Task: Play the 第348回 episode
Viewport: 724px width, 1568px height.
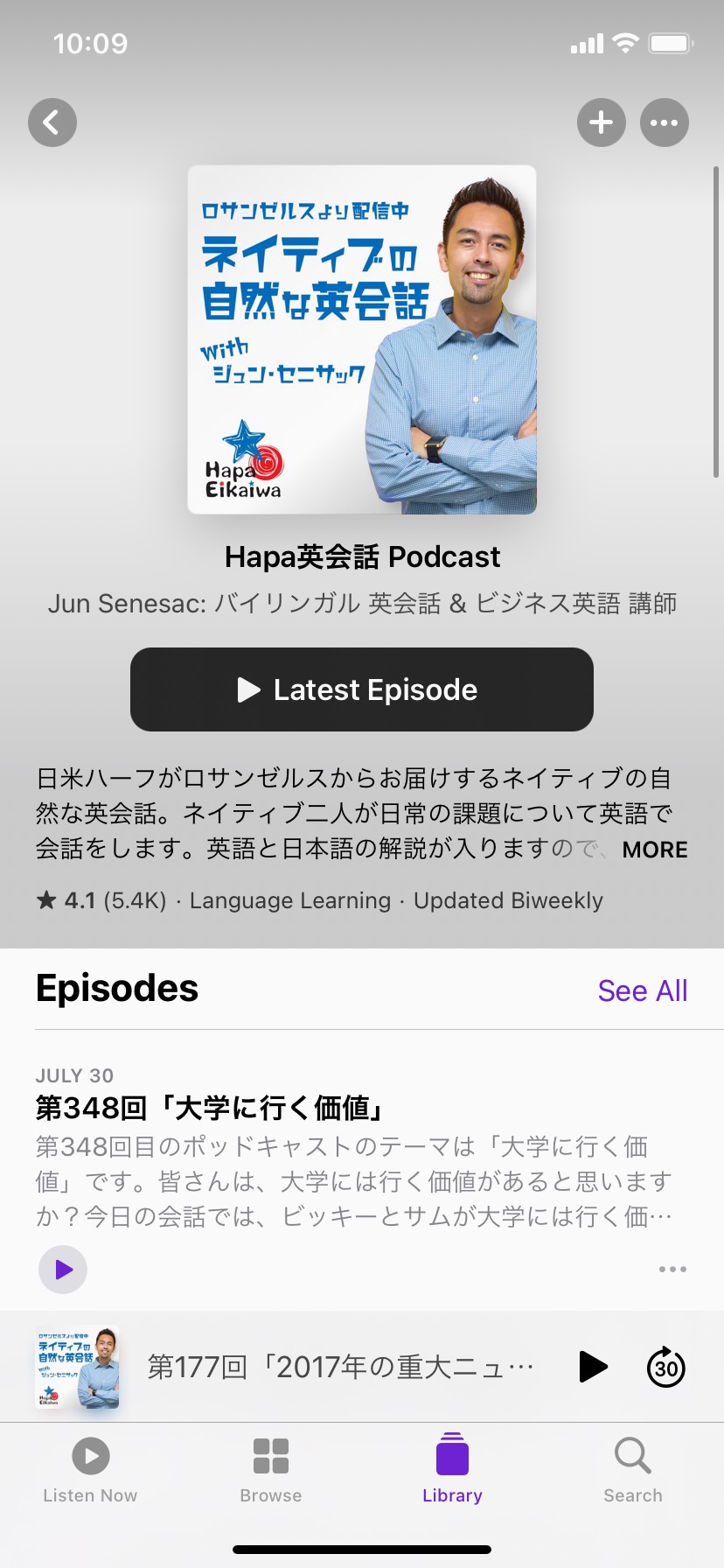Action: [63, 1269]
